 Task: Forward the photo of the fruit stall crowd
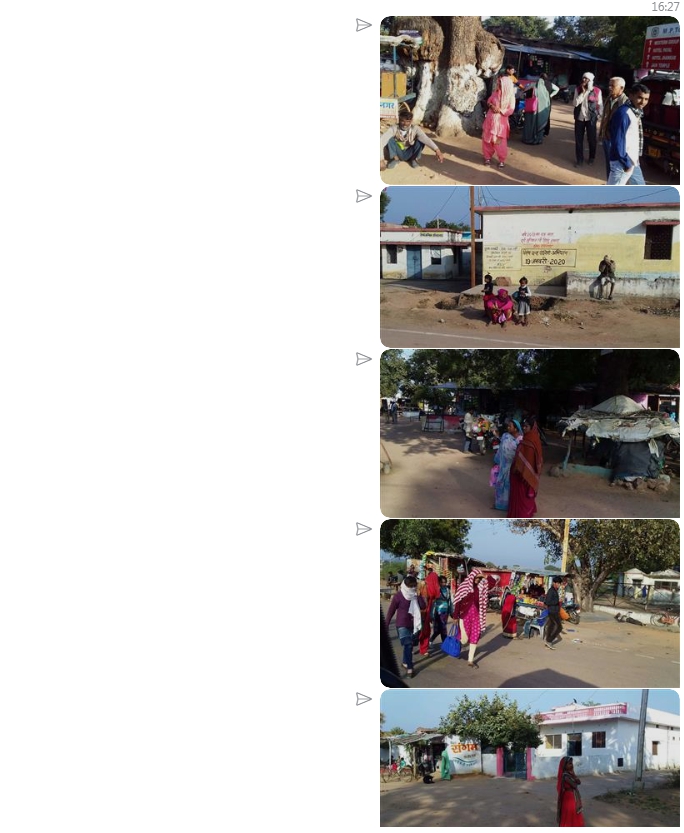pos(364,529)
